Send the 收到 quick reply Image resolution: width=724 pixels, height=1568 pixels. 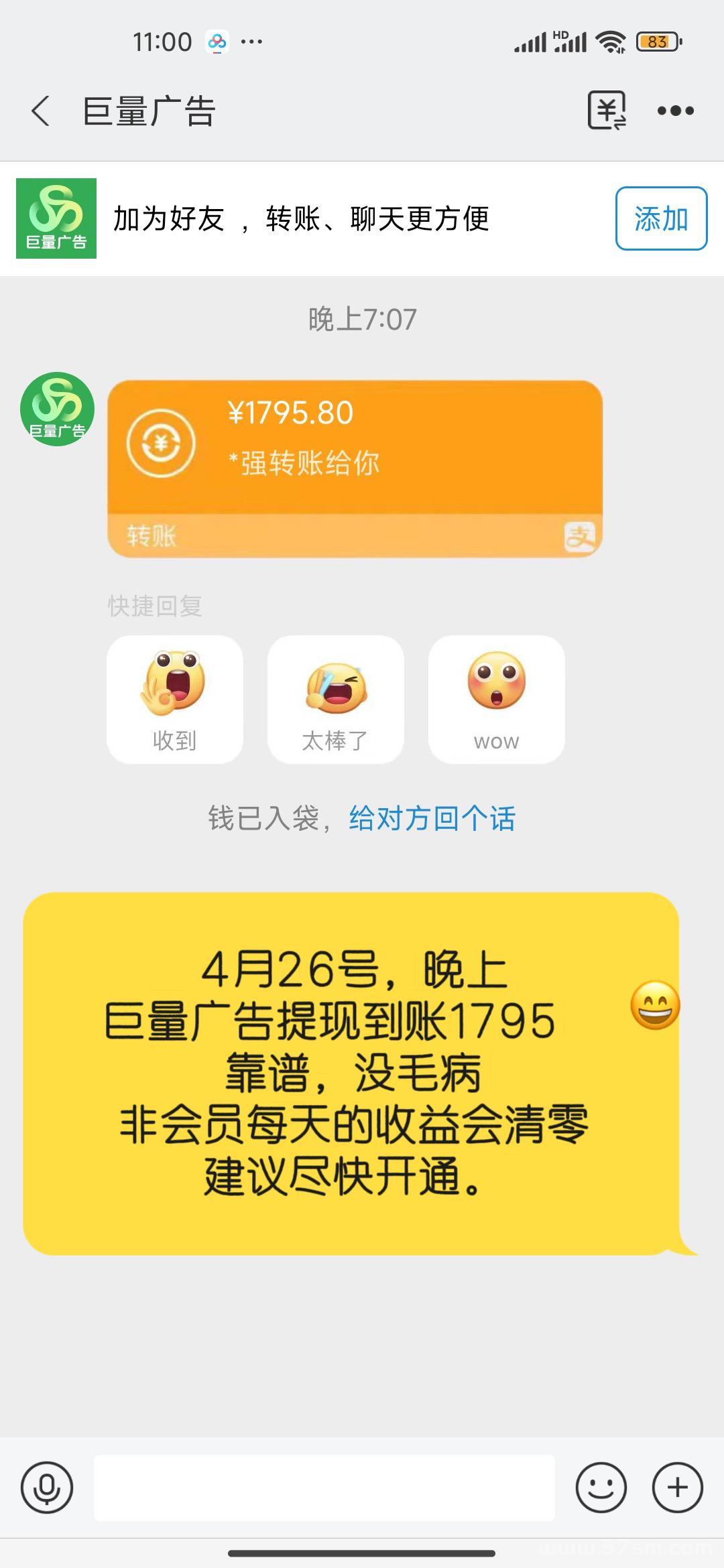tap(175, 699)
